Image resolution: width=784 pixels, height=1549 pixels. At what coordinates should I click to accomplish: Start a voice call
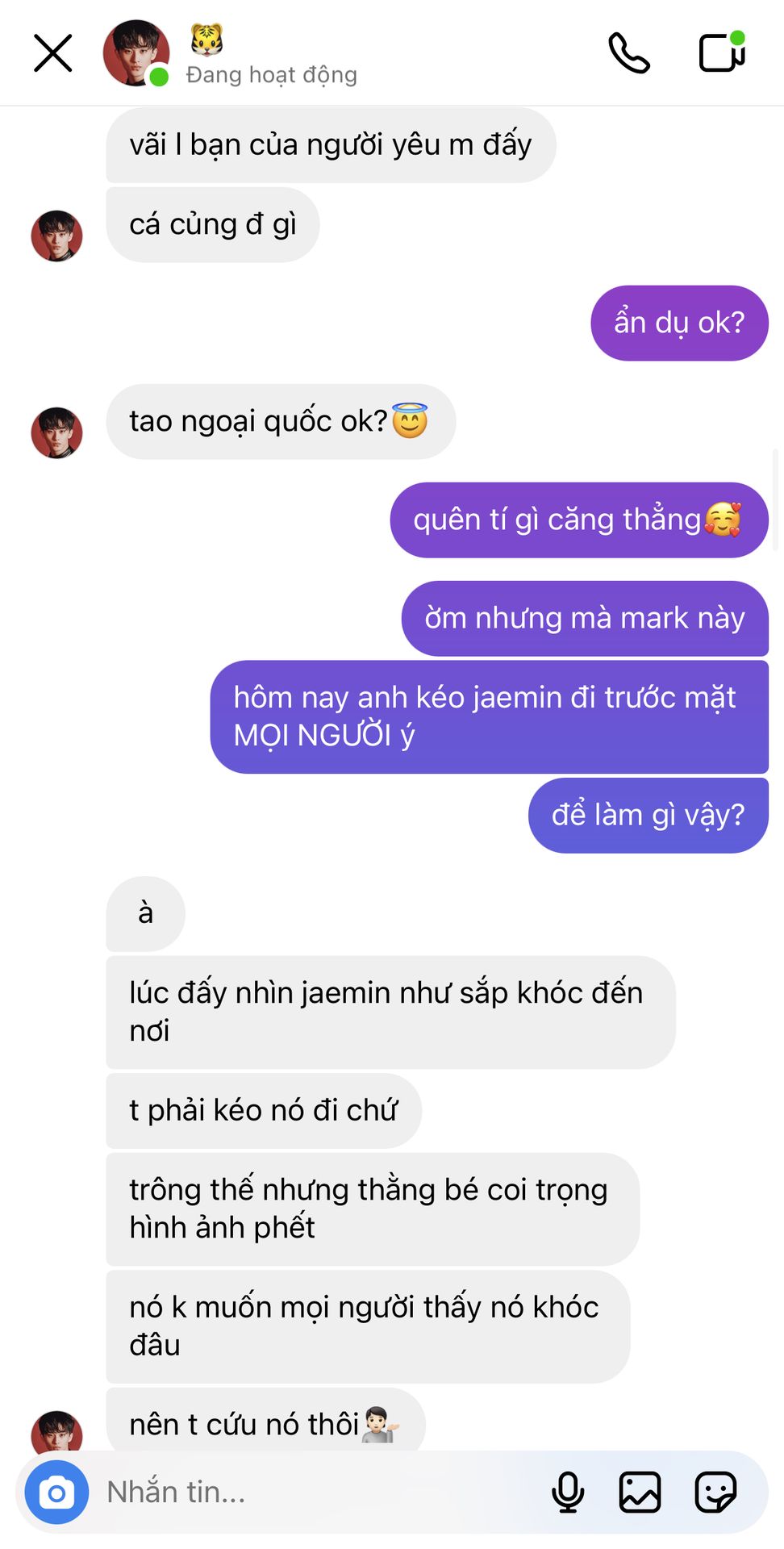tap(629, 53)
